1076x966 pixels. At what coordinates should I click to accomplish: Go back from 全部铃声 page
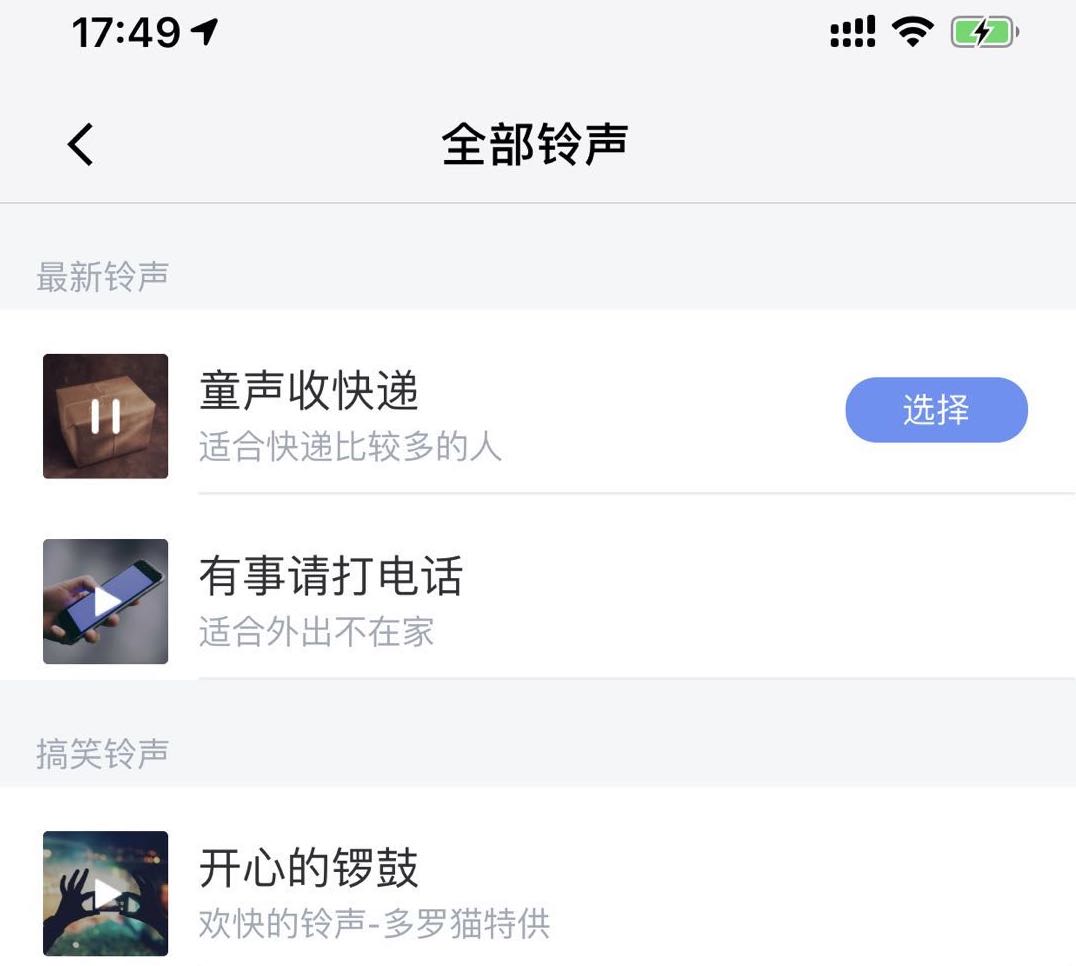coord(81,144)
